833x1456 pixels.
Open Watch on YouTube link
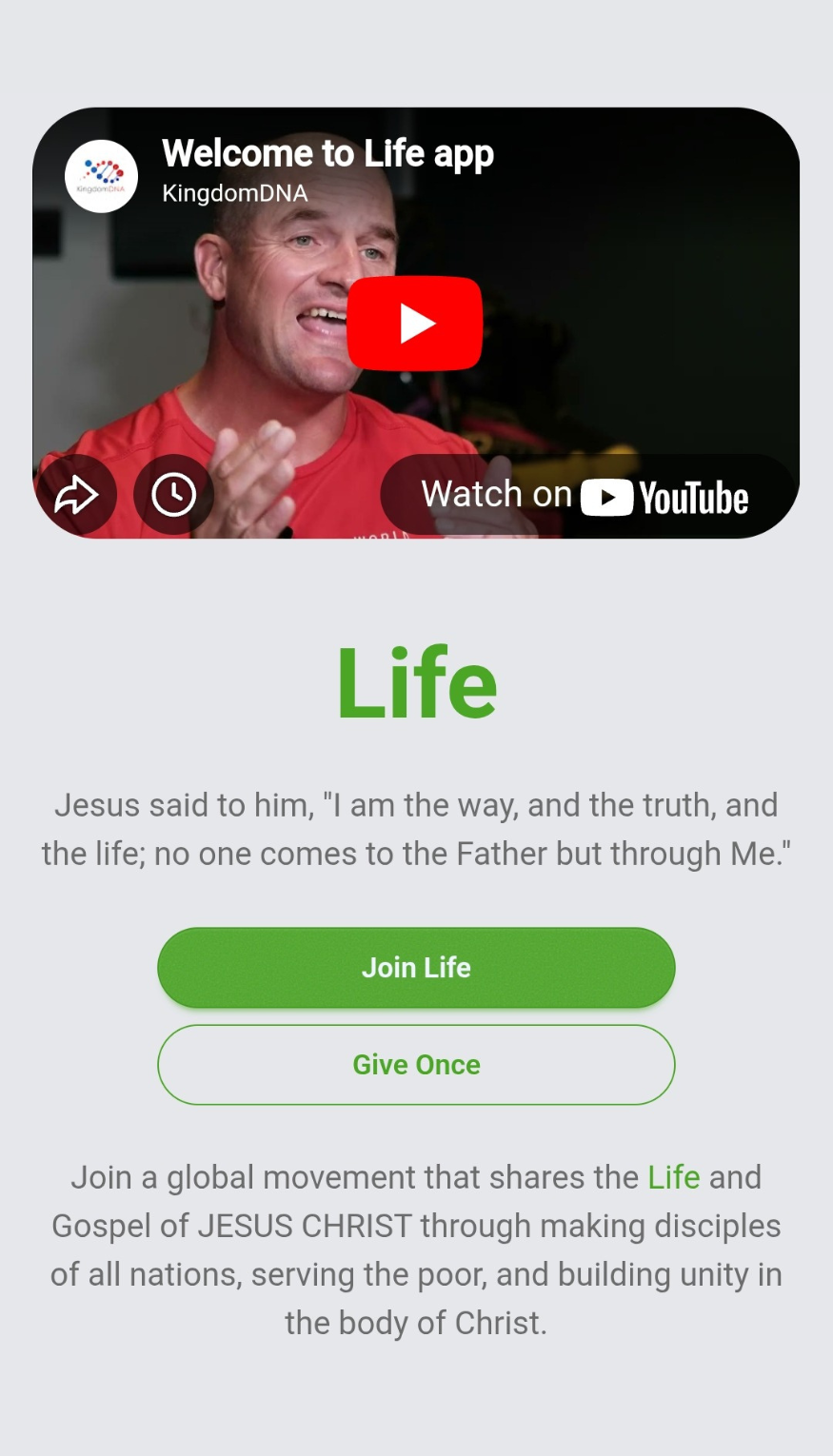585,496
